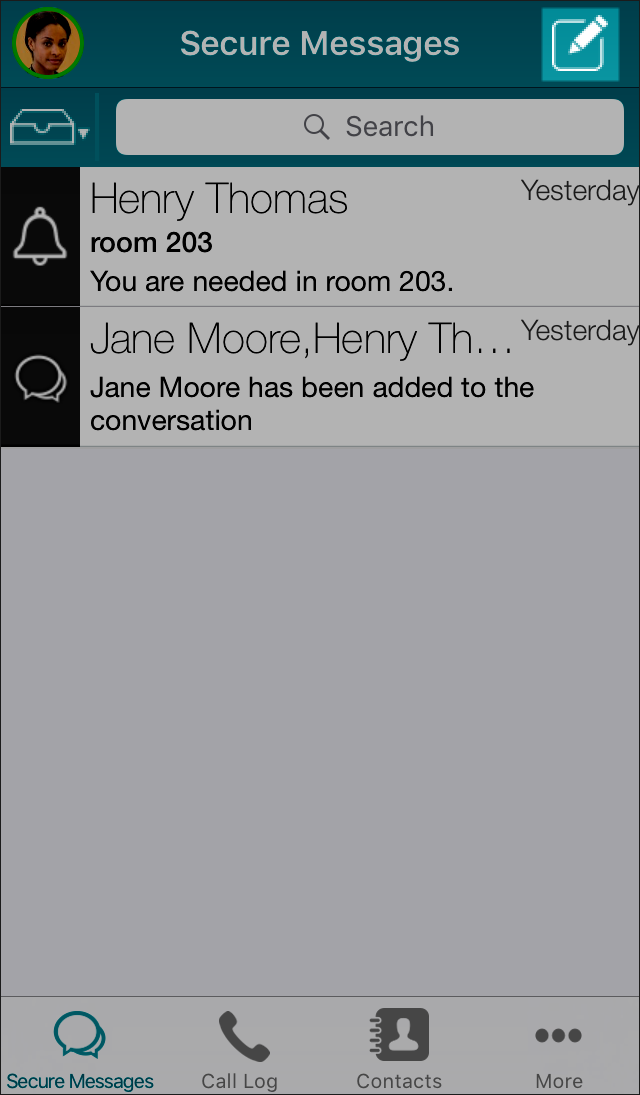The height and width of the screenshot is (1095, 640).
Task: Tap the Search field
Action: click(x=369, y=127)
